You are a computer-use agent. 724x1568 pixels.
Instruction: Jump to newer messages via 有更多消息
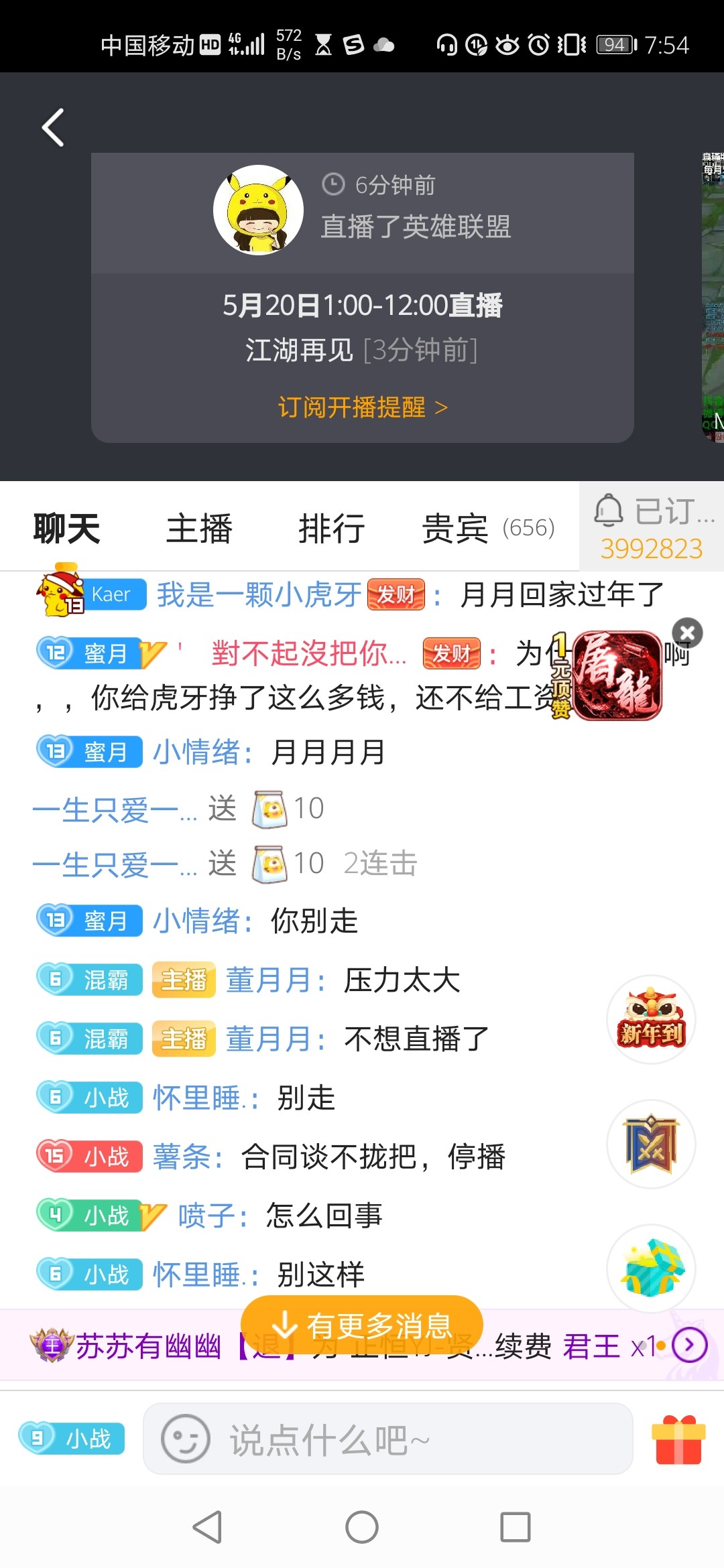pos(362,1325)
